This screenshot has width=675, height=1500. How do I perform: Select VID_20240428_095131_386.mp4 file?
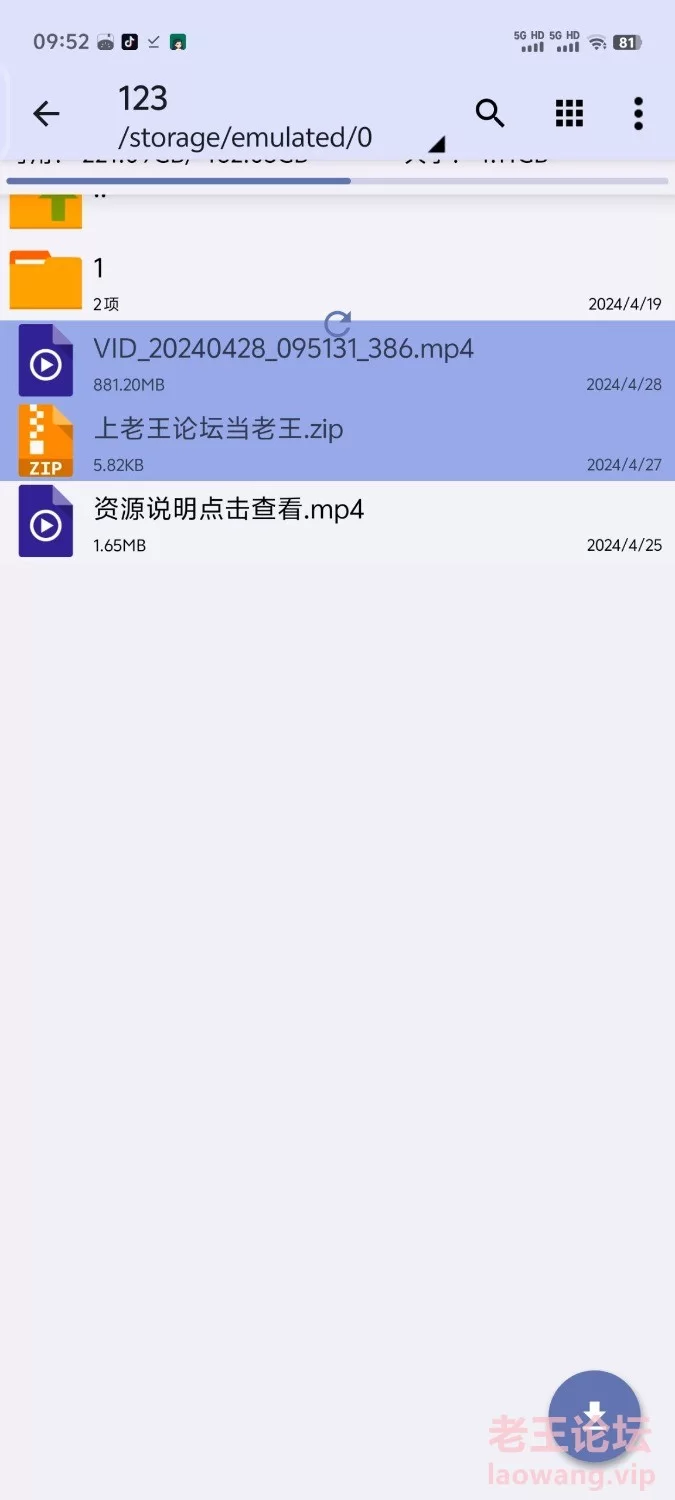tap(300, 361)
